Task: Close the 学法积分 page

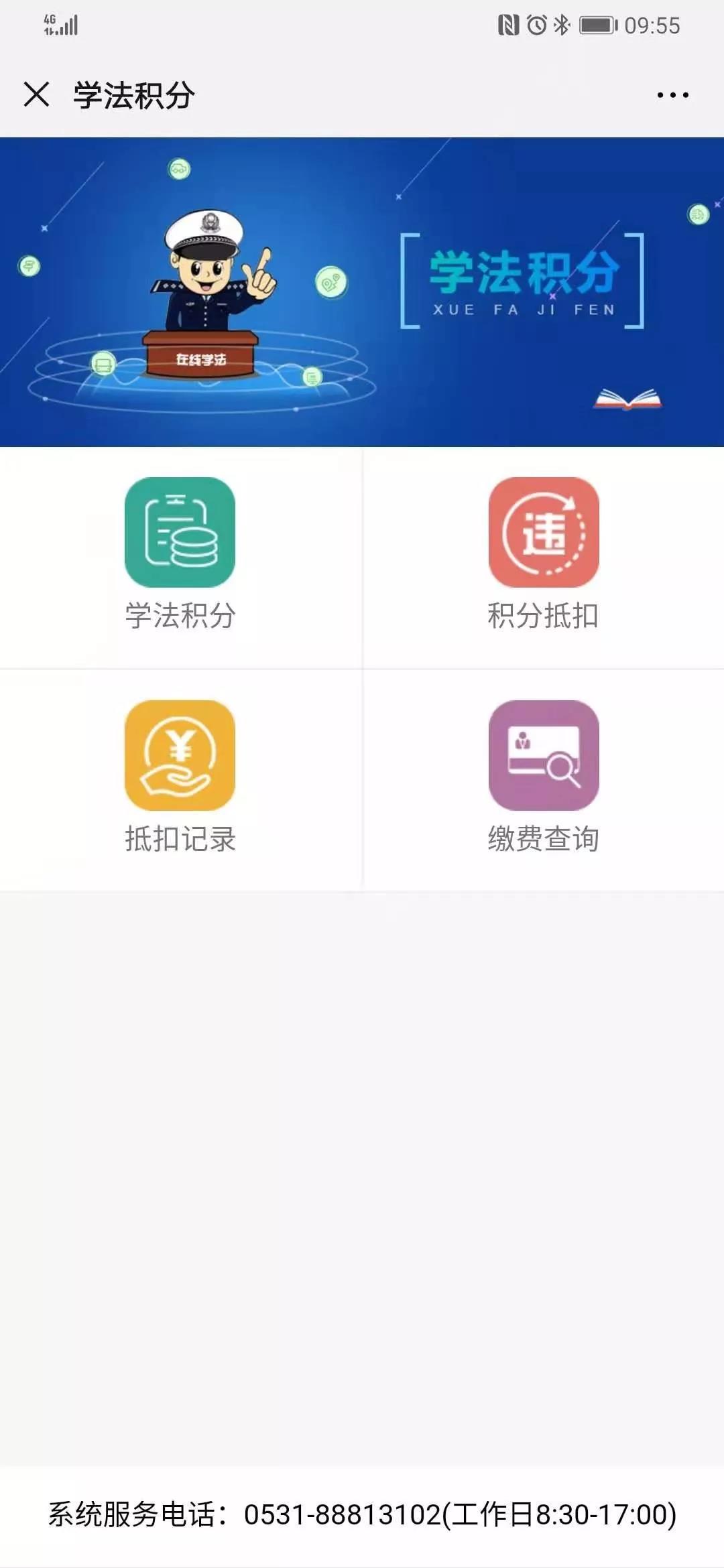Action: pyautogui.click(x=36, y=94)
